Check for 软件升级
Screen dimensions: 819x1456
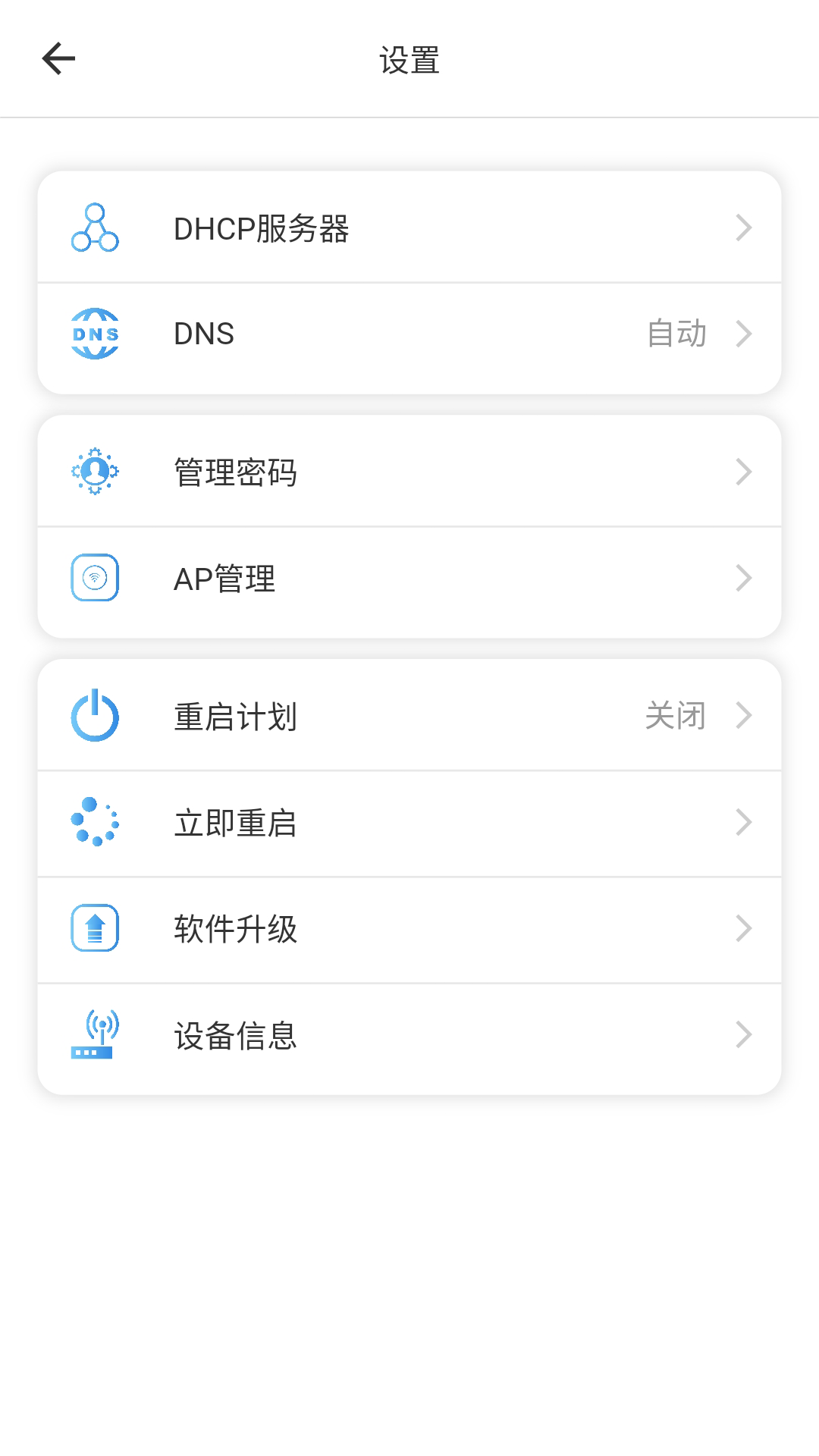pos(409,929)
